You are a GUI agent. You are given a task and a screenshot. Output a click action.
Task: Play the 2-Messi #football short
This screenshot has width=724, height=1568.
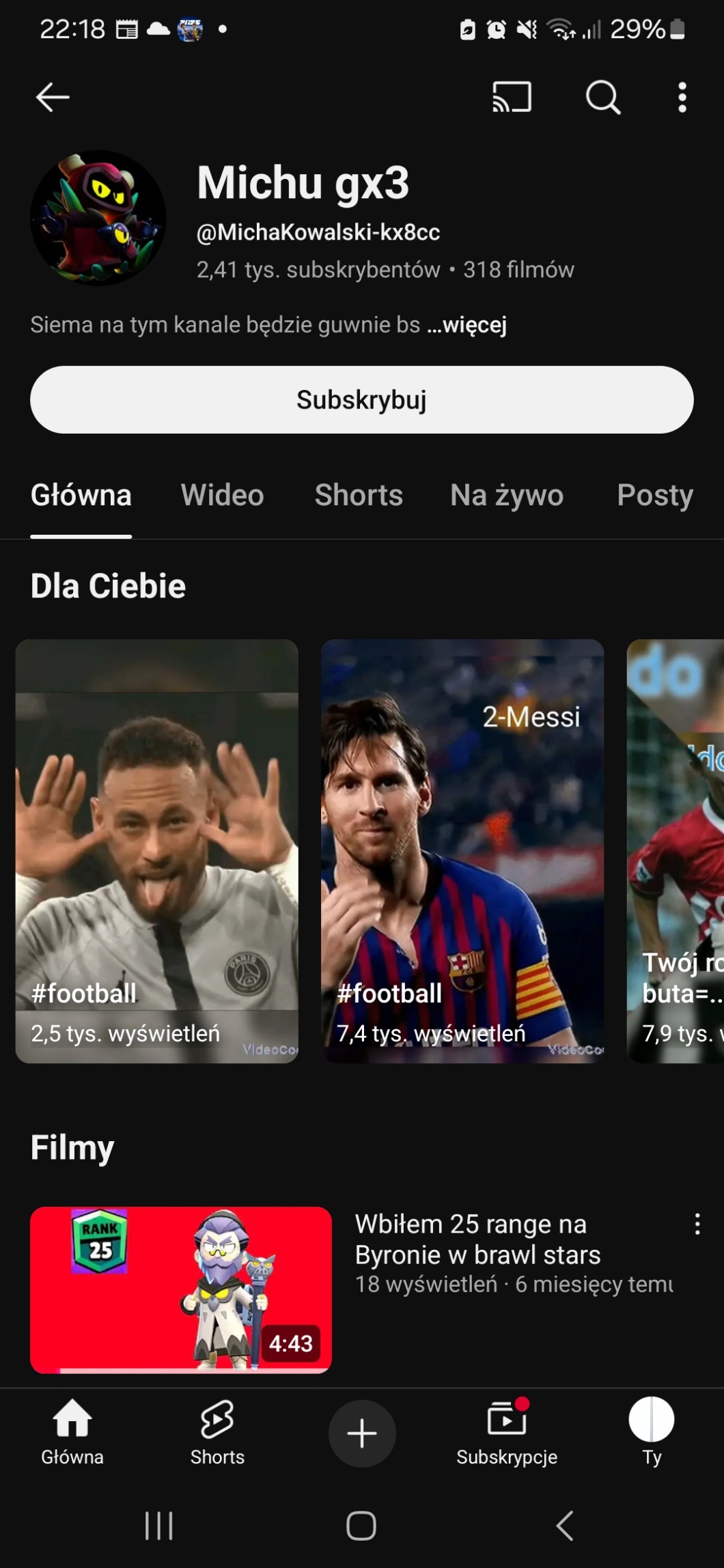pos(462,850)
